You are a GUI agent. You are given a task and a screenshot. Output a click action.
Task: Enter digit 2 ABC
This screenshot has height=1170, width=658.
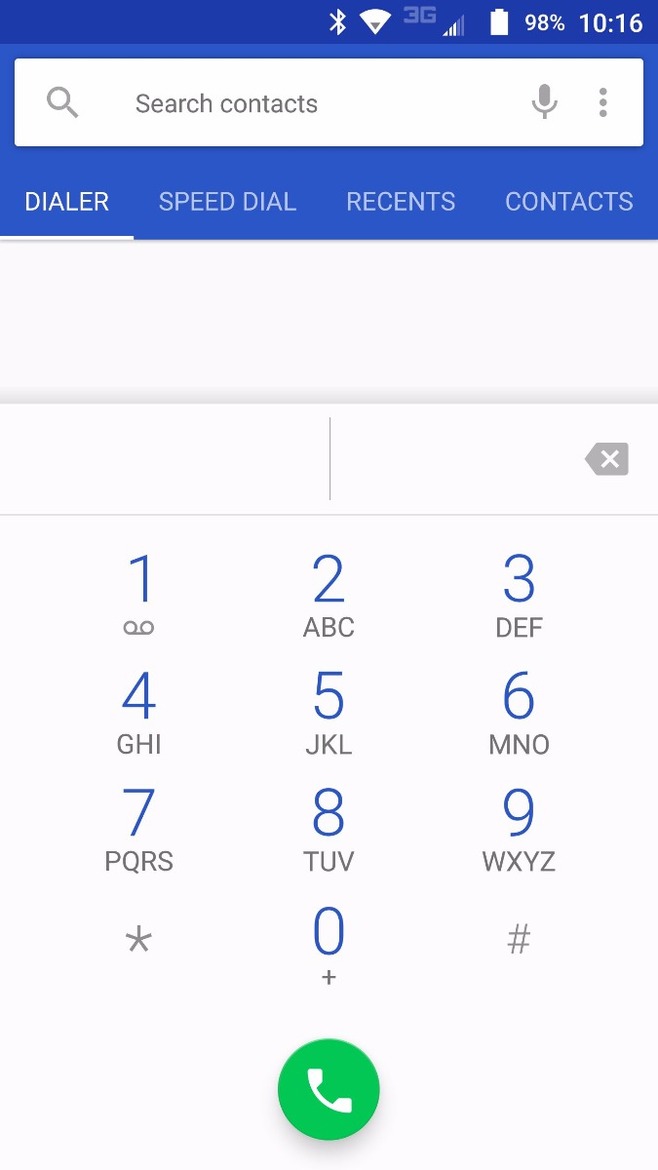pyautogui.click(x=329, y=595)
